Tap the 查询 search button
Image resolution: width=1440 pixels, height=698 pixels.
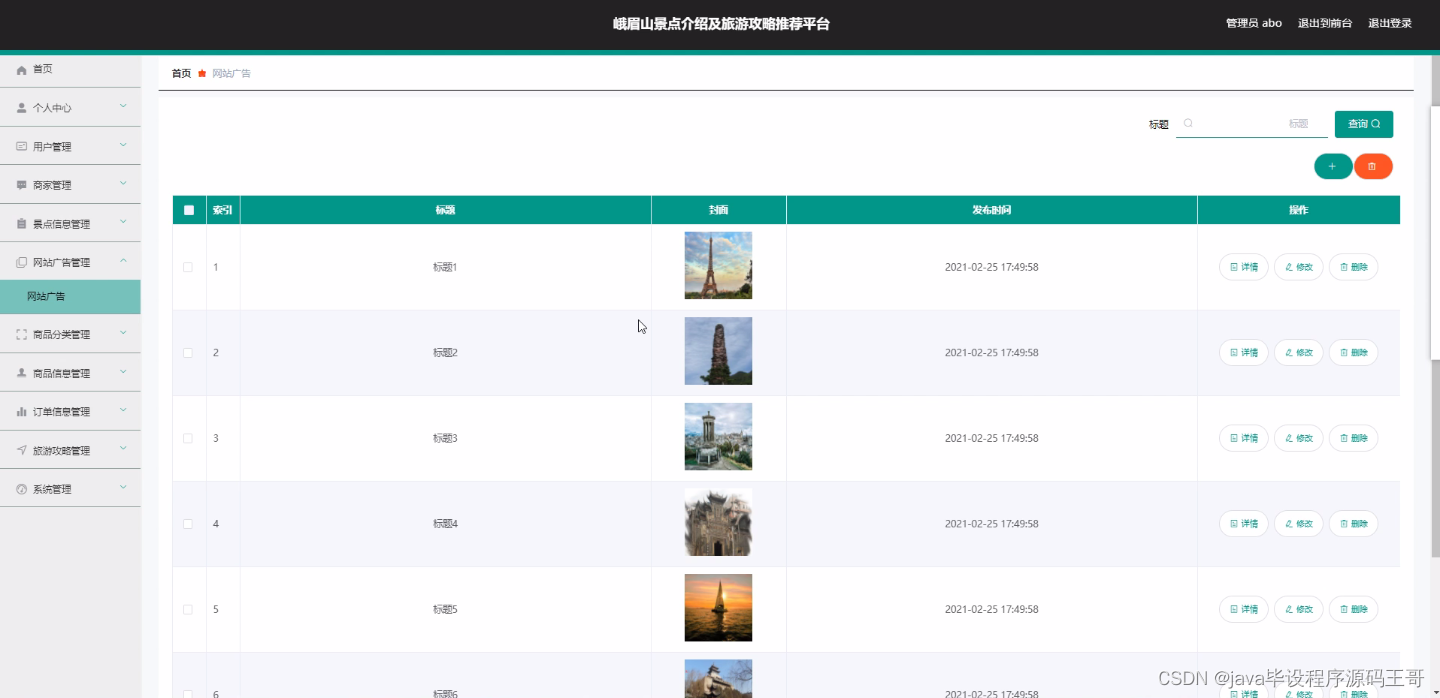[1363, 124]
